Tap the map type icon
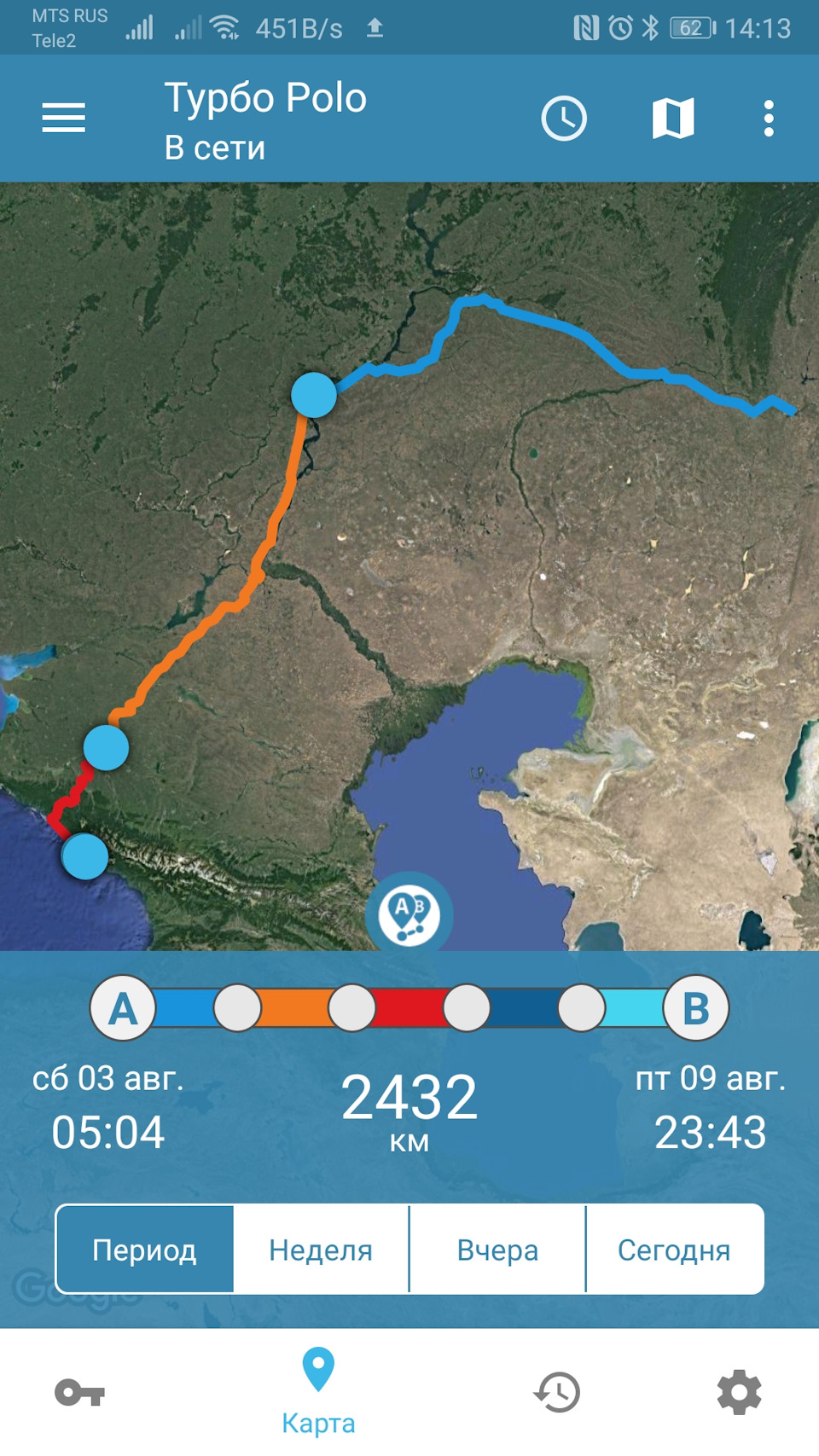Image resolution: width=819 pixels, height=1456 pixels. (x=673, y=118)
